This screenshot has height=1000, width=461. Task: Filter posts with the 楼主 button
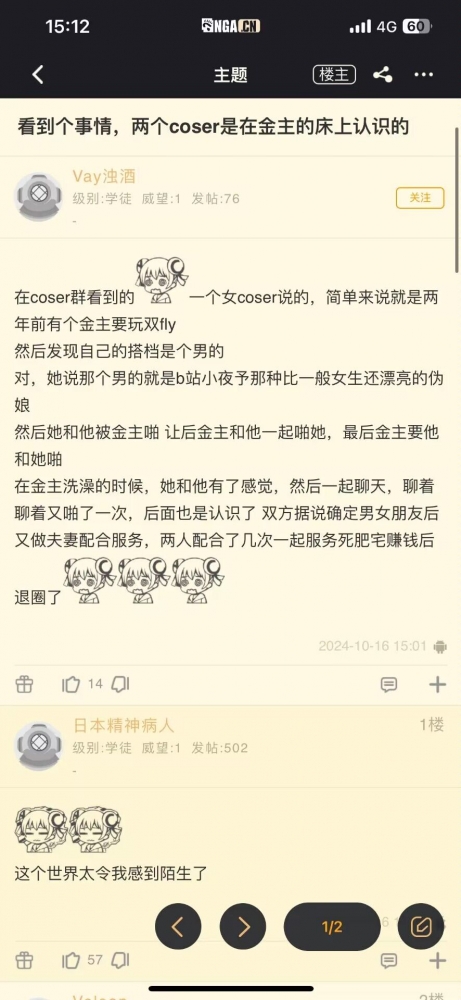[x=334, y=75]
